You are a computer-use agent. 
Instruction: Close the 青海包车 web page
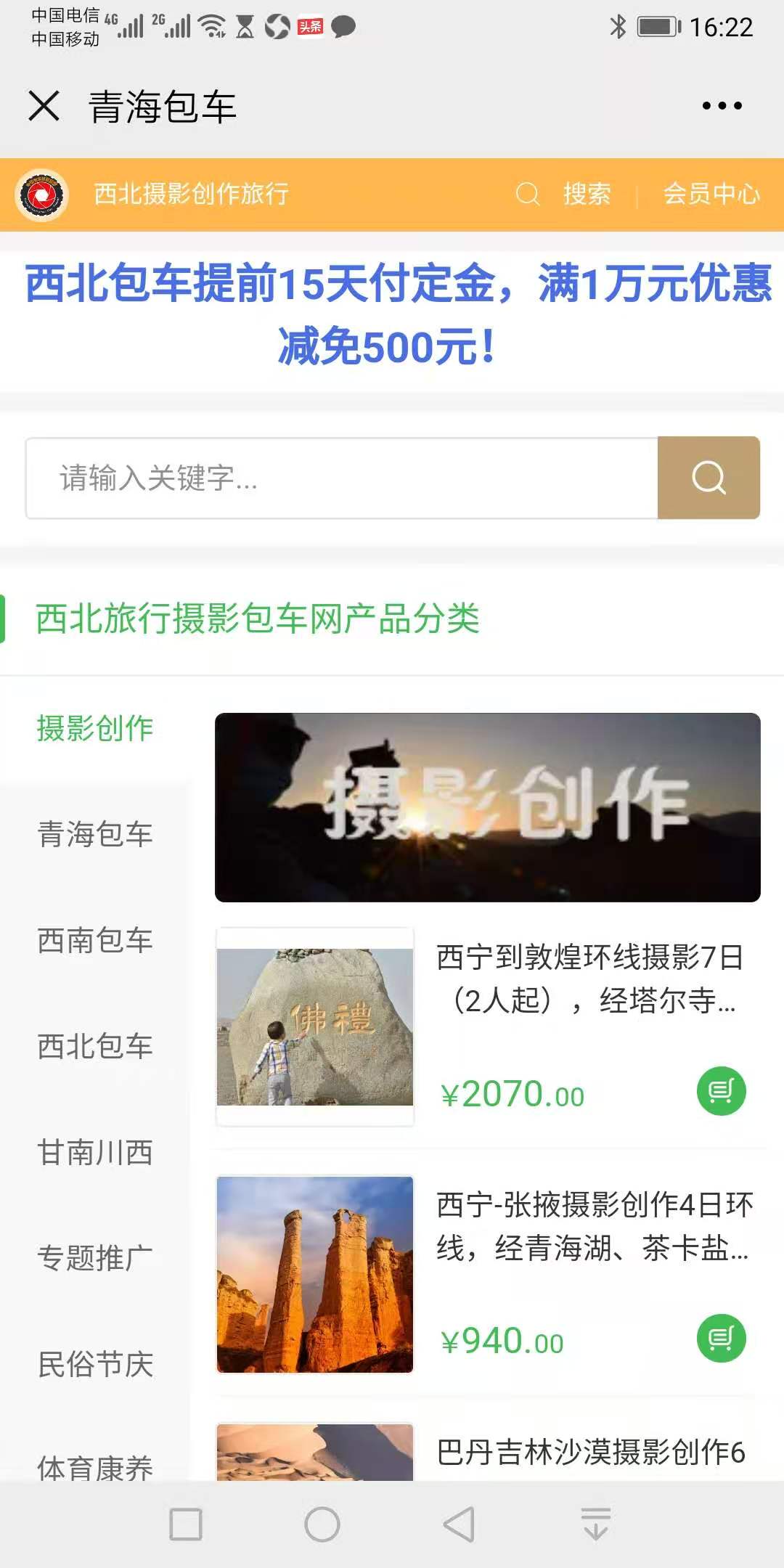coord(44,106)
